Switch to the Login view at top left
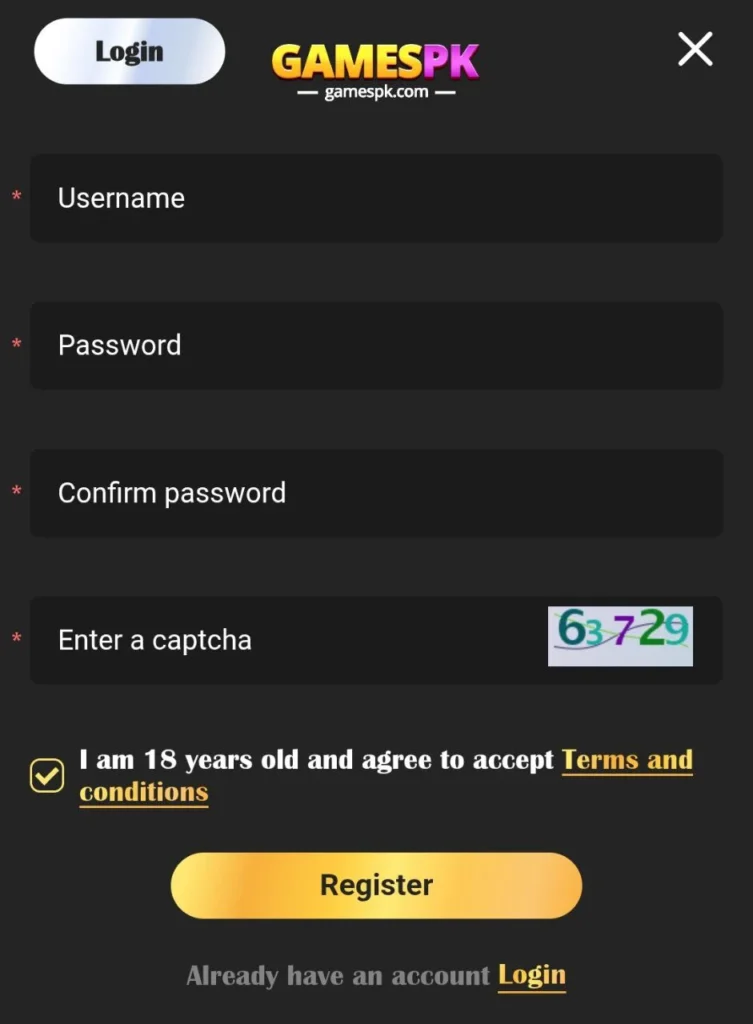753x1024 pixels. [x=128, y=51]
